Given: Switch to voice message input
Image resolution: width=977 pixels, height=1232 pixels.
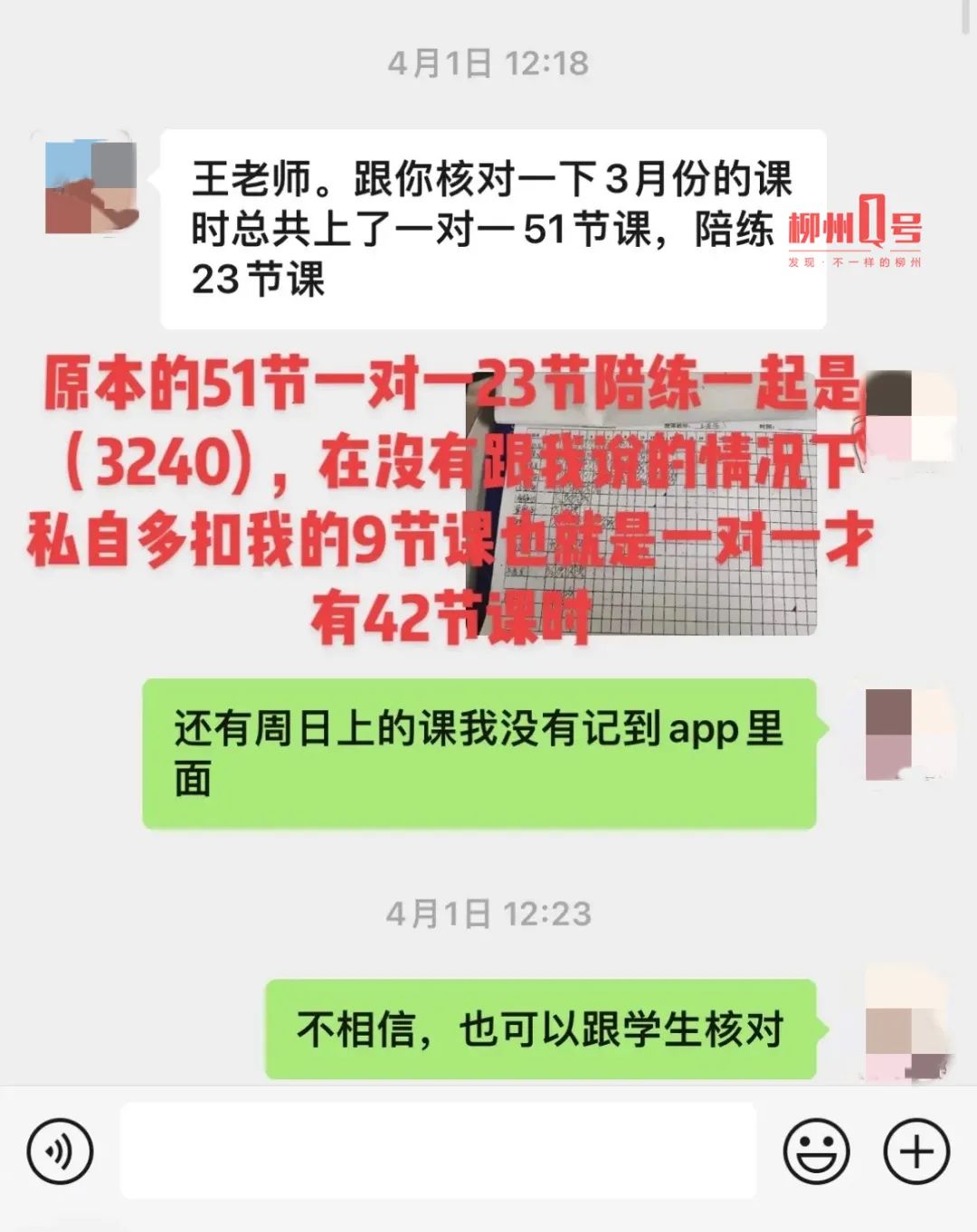Looking at the screenshot, I should pyautogui.click(x=60, y=1151).
